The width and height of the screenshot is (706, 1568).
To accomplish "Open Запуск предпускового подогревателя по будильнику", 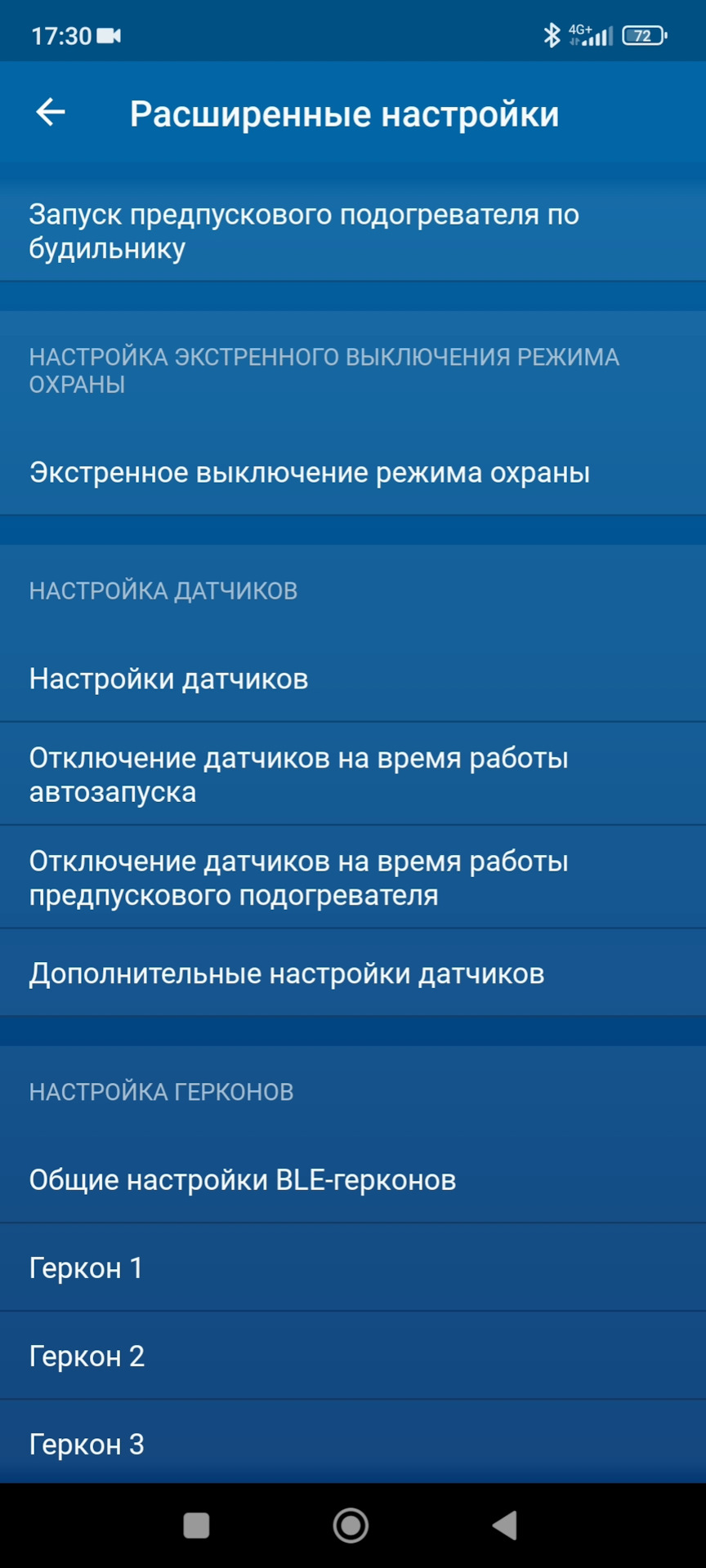I will pyautogui.click(x=353, y=232).
